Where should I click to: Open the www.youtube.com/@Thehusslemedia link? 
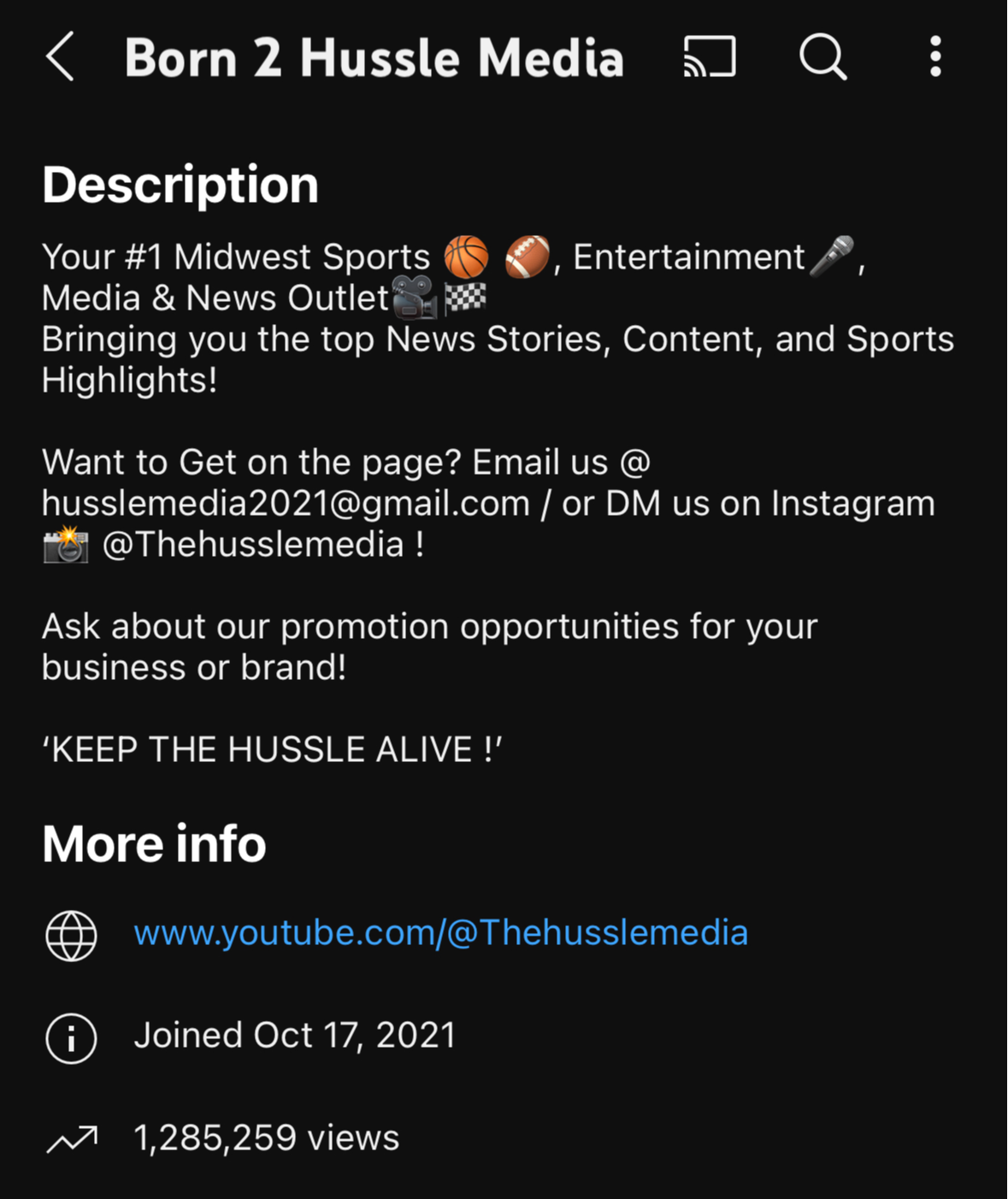tap(440, 933)
